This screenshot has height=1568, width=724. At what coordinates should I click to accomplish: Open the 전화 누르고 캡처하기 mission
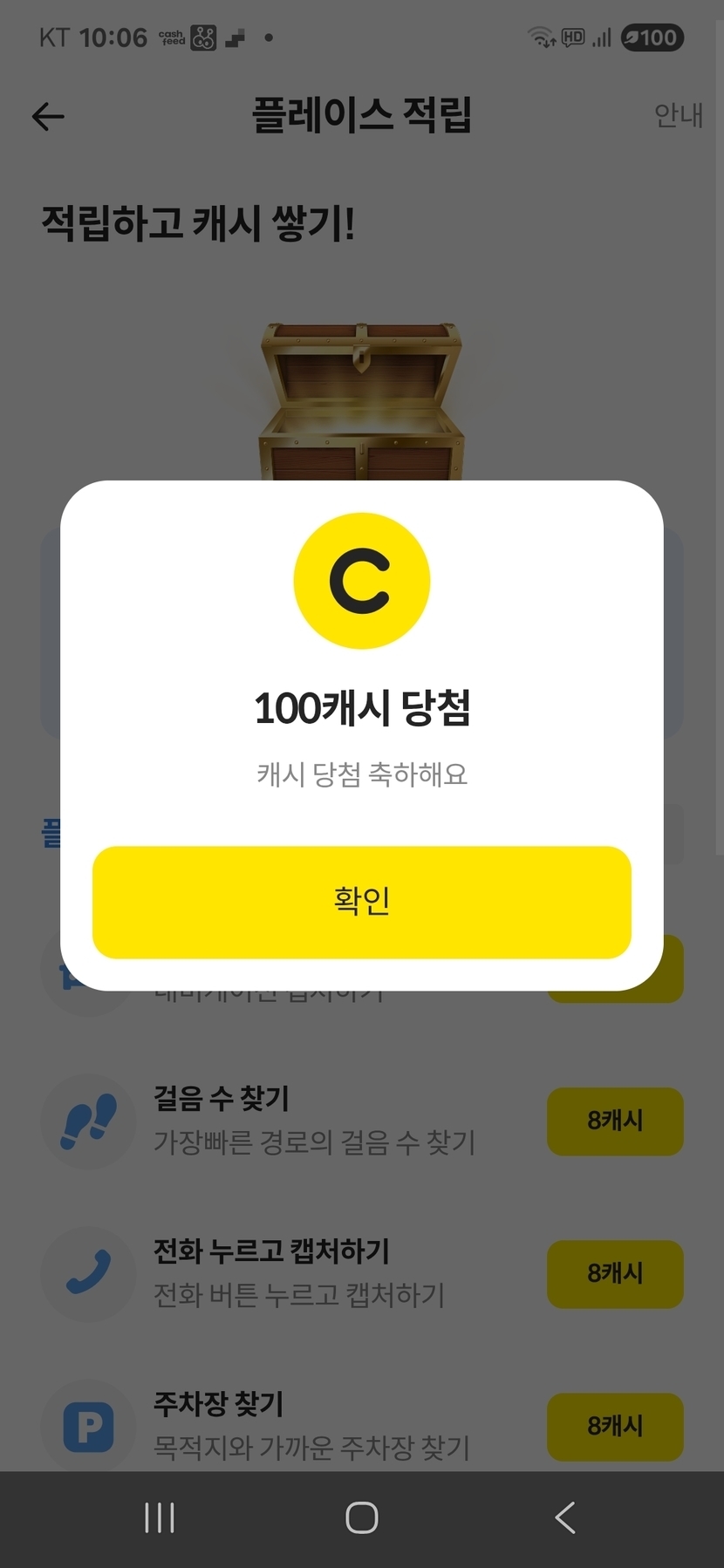pos(298,1272)
